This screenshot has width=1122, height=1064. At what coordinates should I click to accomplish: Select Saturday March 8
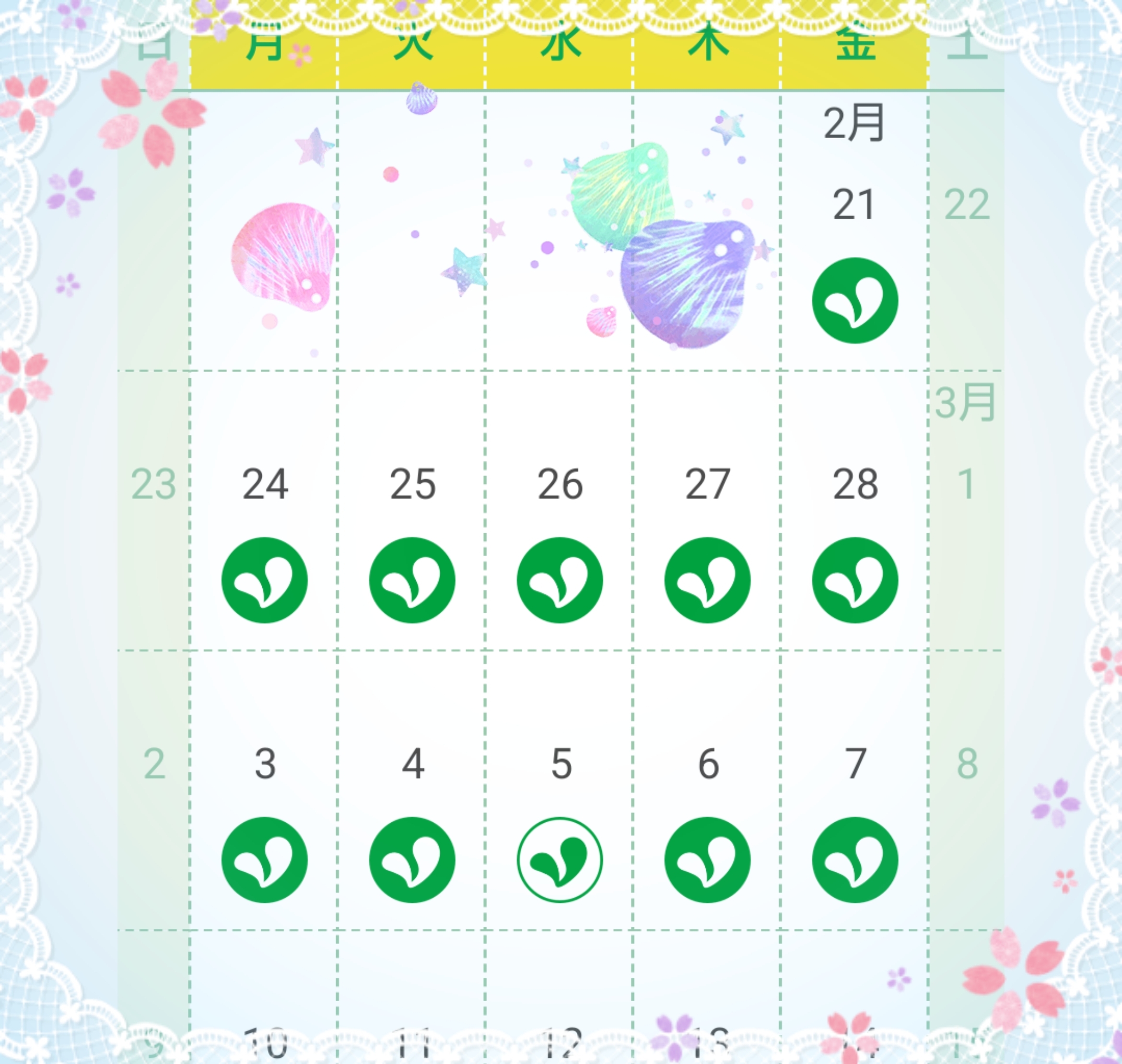966,791
